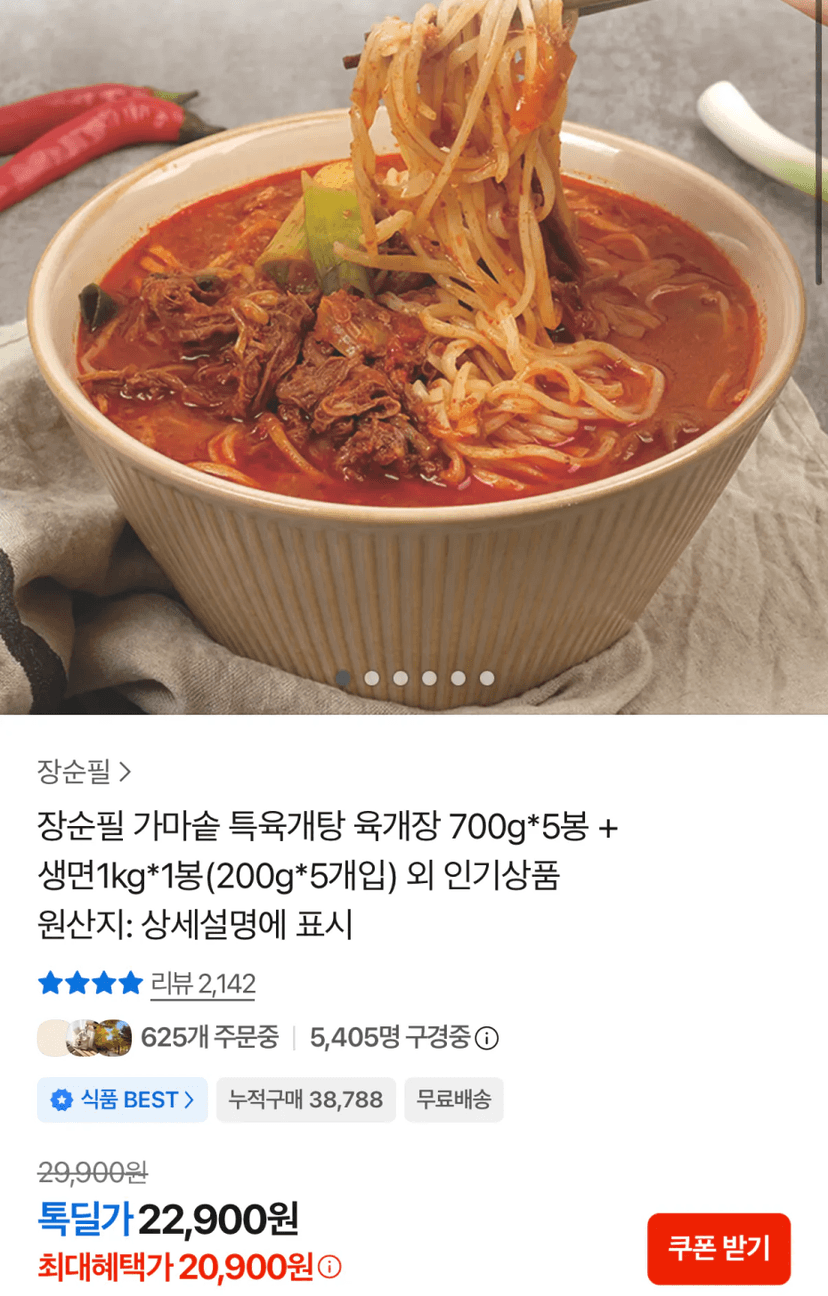Show info for 최대혜택가 20,900원
Screen dimensions: 828x1296
coord(330,1267)
